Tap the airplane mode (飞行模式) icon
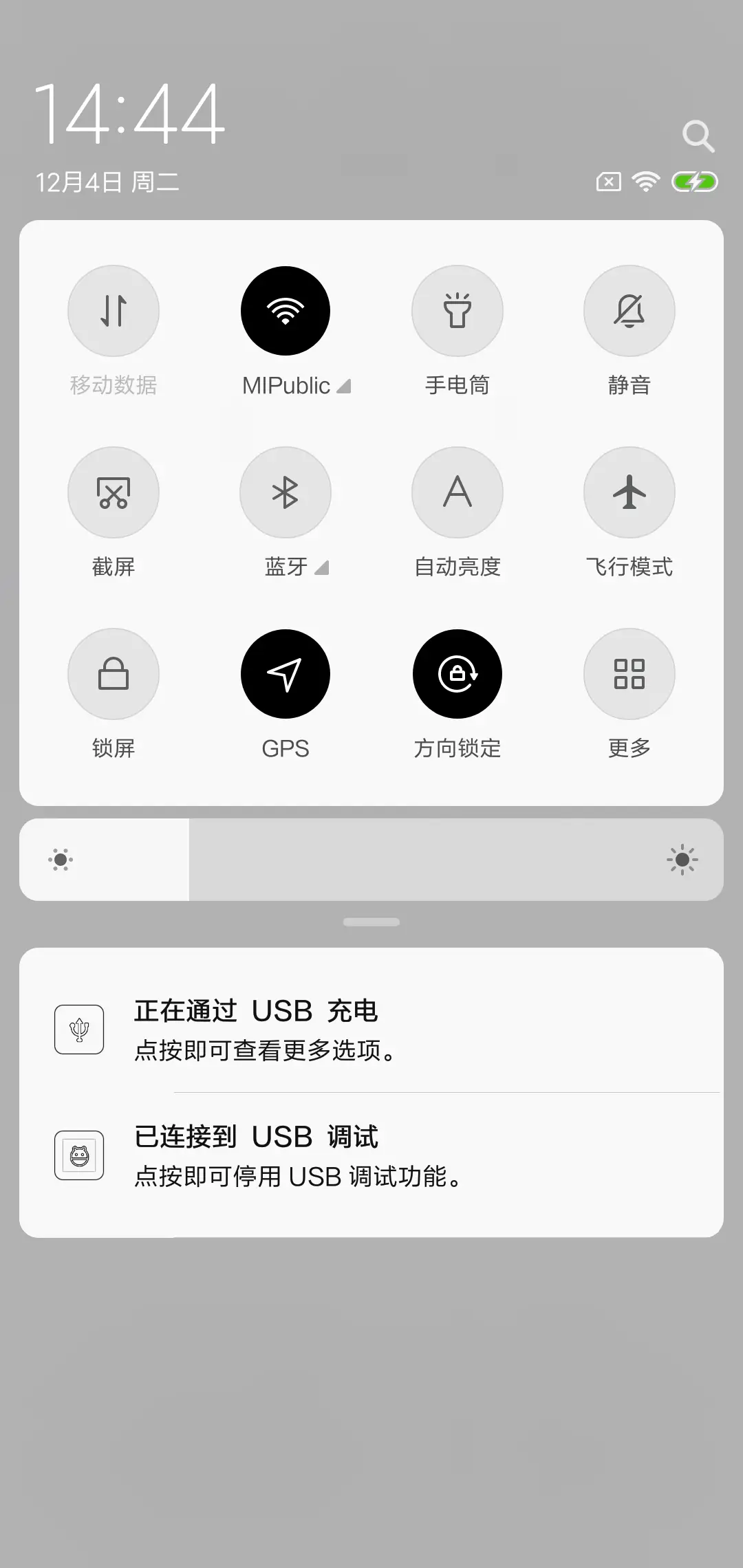Image resolution: width=743 pixels, height=1568 pixels. pos(629,492)
